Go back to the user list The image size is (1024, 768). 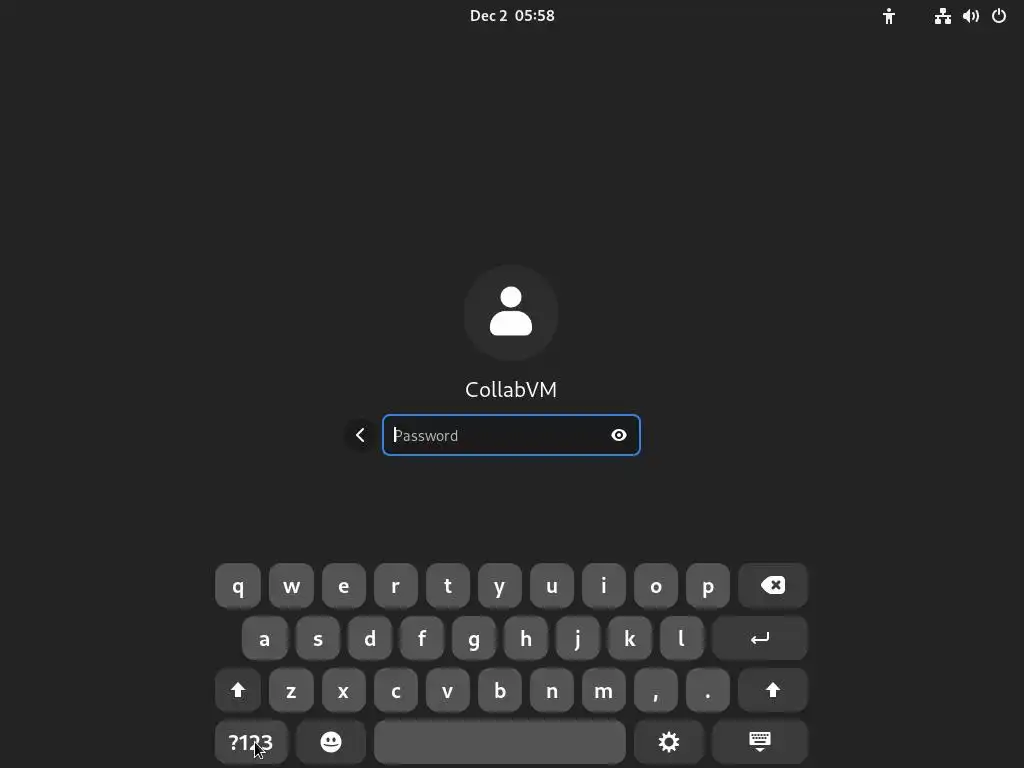coord(360,435)
